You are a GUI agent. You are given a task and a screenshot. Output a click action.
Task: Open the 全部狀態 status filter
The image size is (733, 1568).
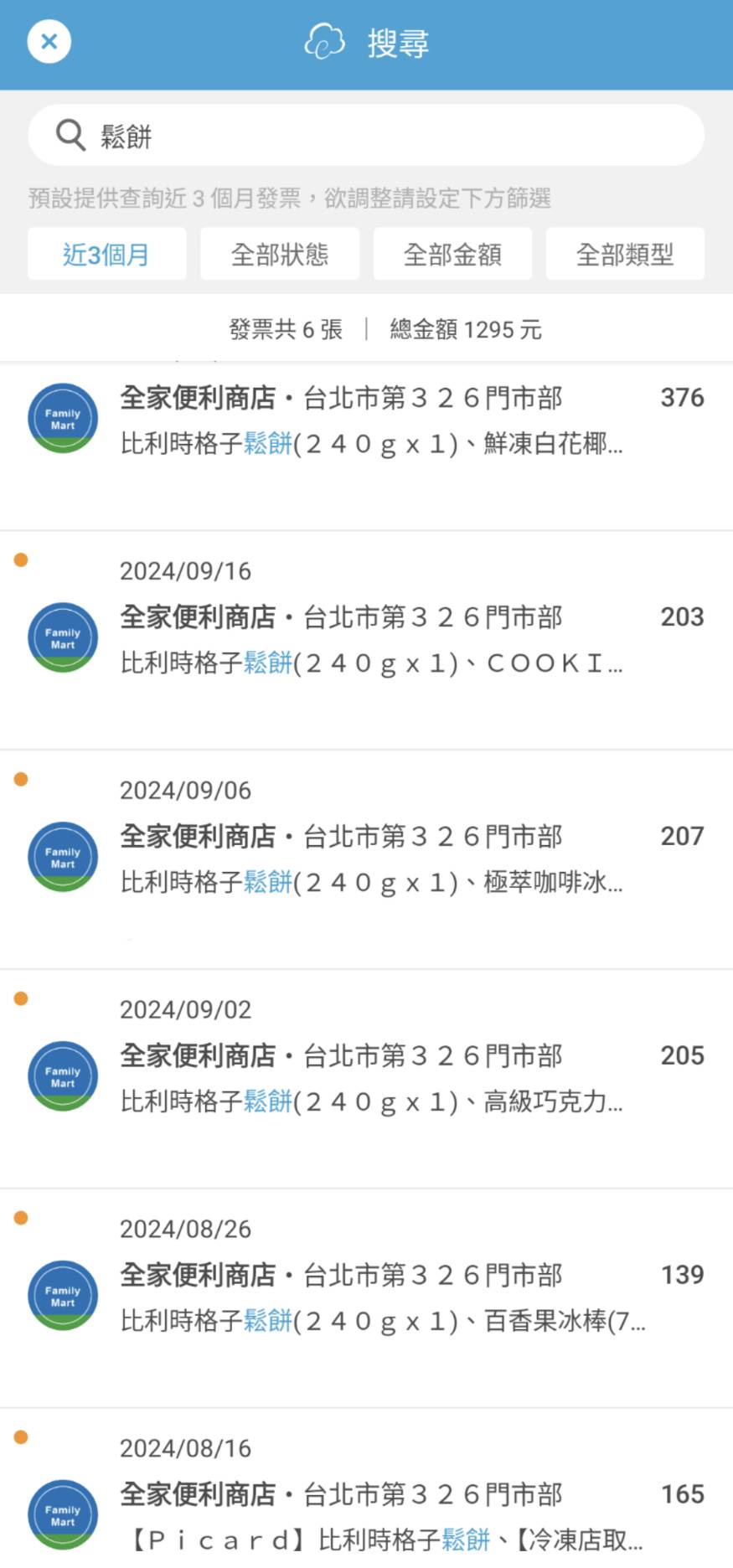(280, 254)
